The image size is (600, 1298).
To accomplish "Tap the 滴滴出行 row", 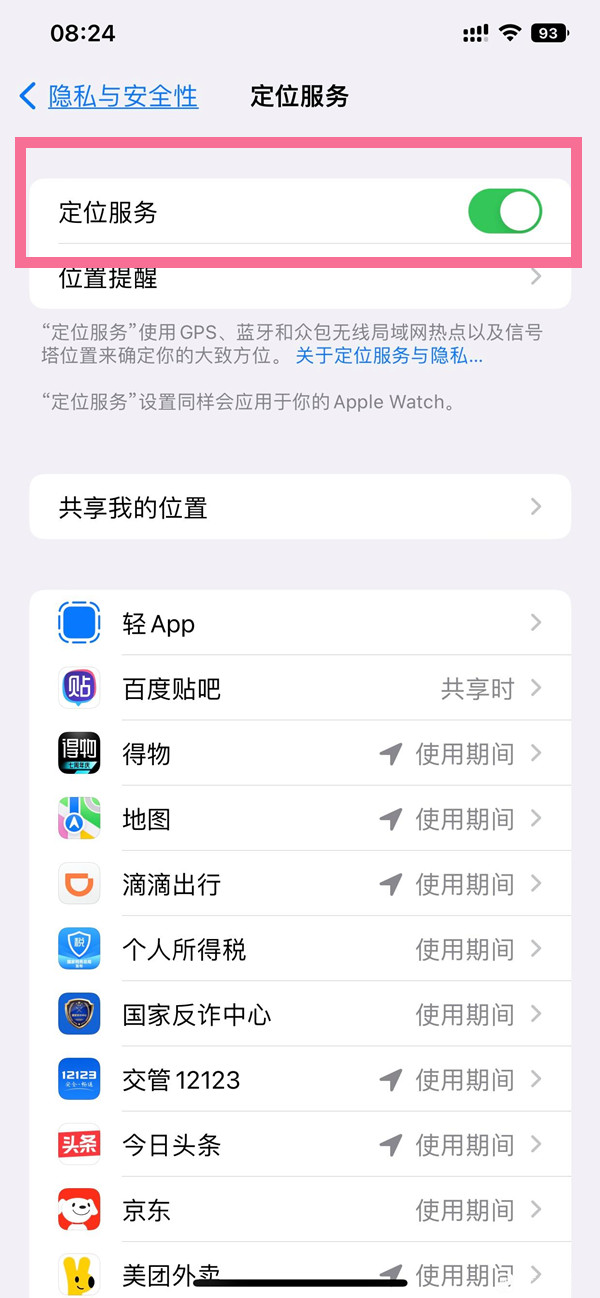I will [x=300, y=884].
